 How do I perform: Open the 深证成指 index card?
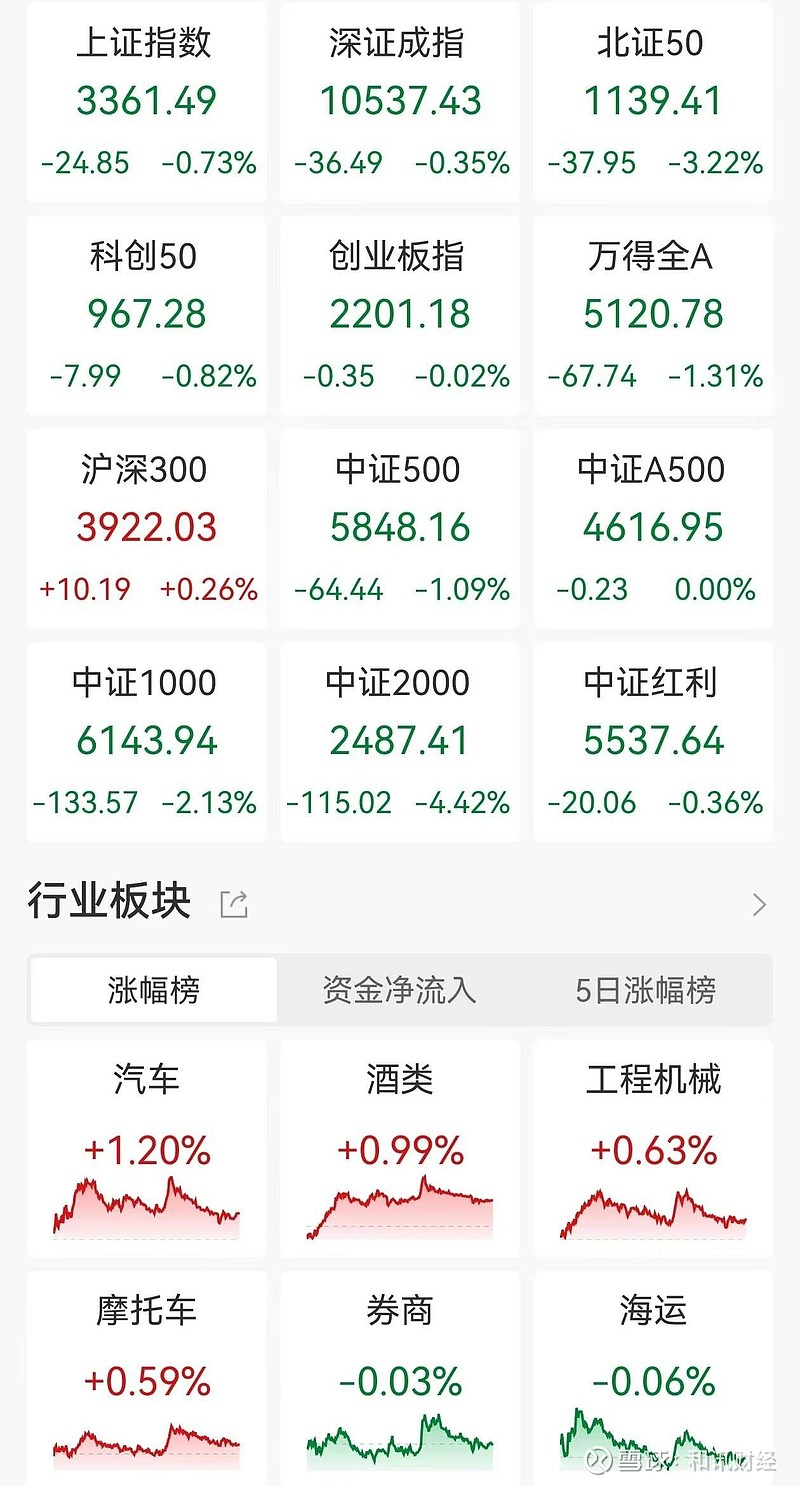pyautogui.click(x=399, y=100)
